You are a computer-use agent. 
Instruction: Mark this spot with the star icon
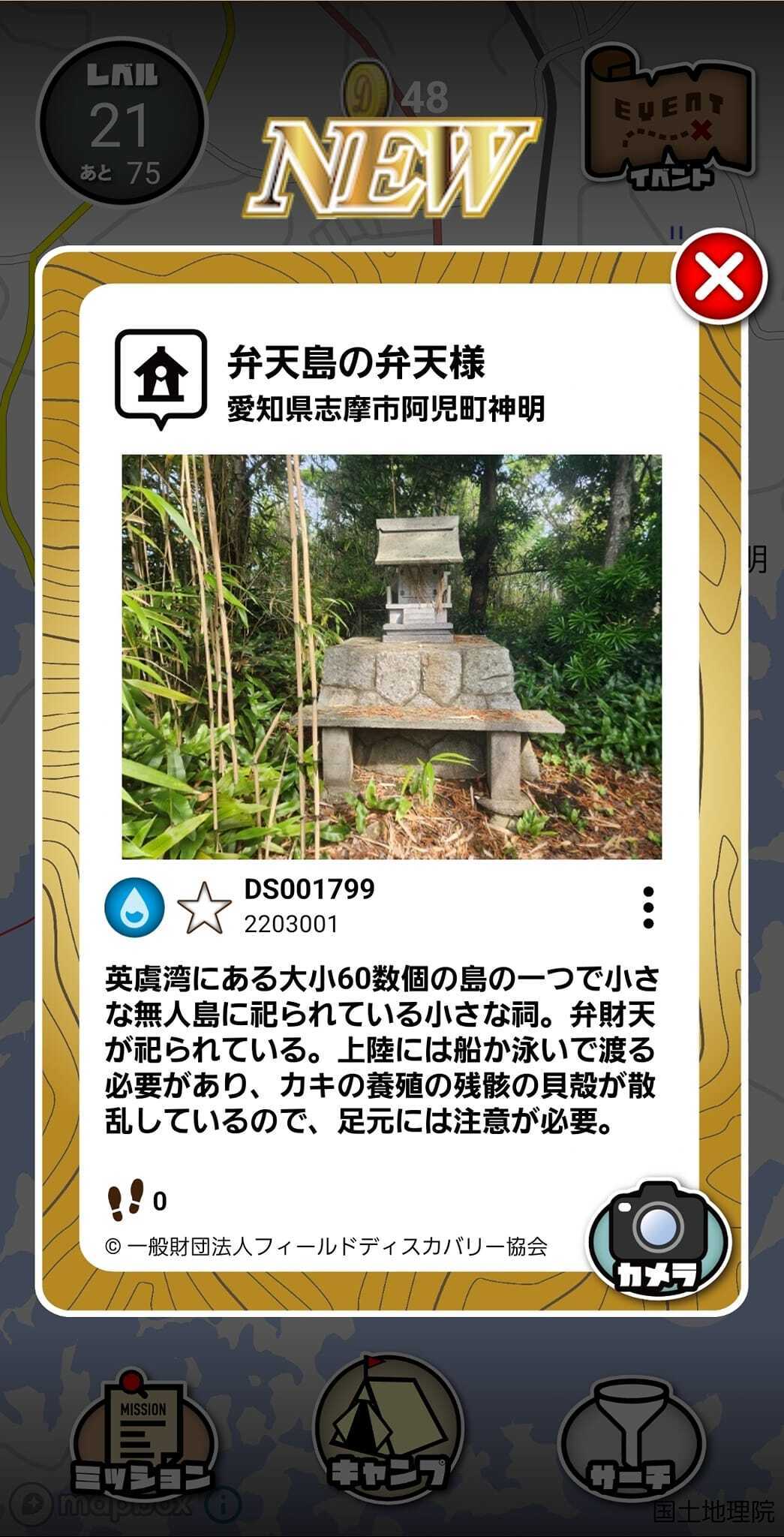[204, 908]
